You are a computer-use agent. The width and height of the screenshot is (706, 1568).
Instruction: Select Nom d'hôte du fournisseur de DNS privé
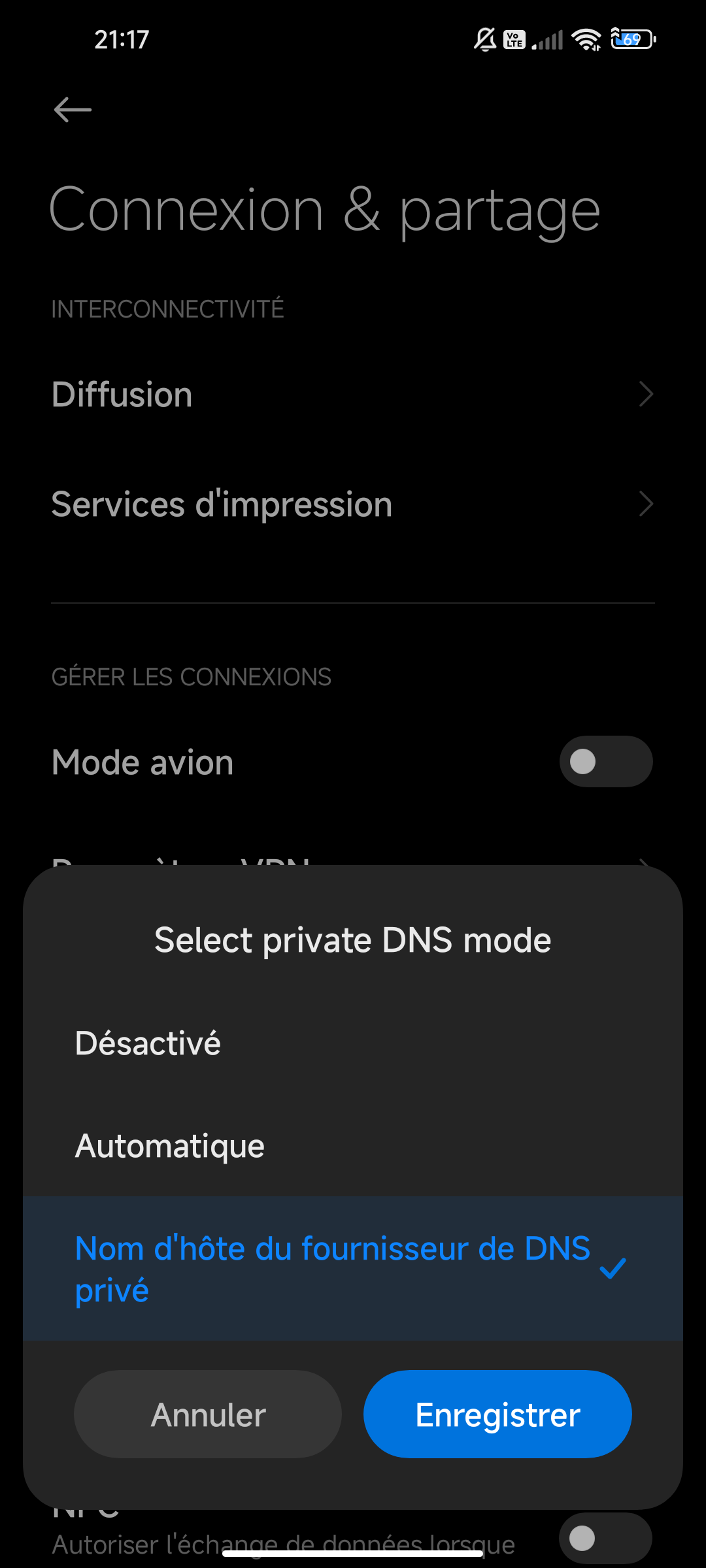353,1269
